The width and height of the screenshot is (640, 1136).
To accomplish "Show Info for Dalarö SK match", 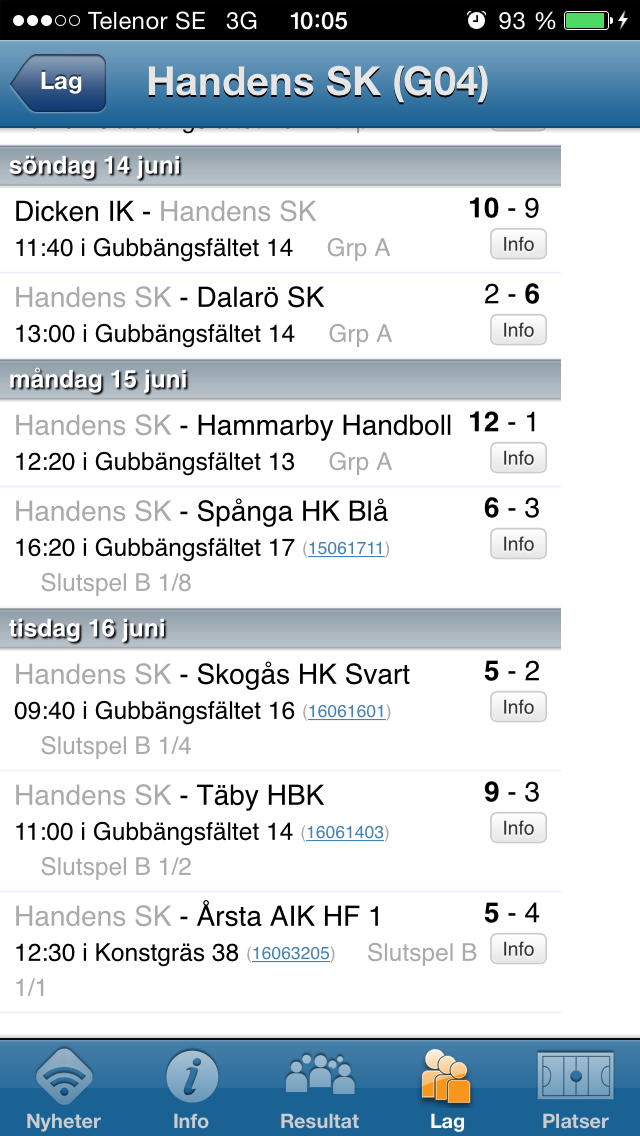I will (x=518, y=331).
